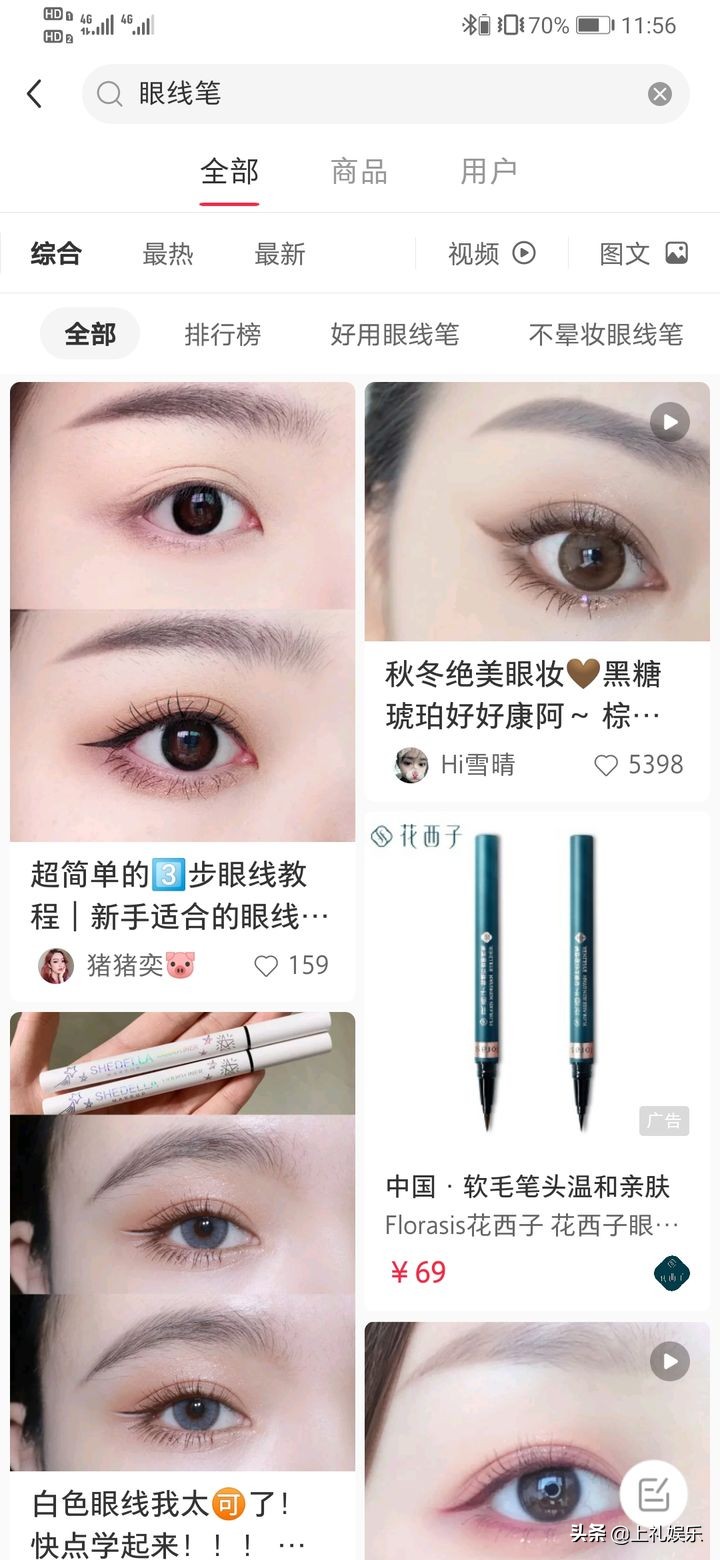720x1560 pixels.
Task: Tap the back arrow to leave search
Action: (x=35, y=93)
